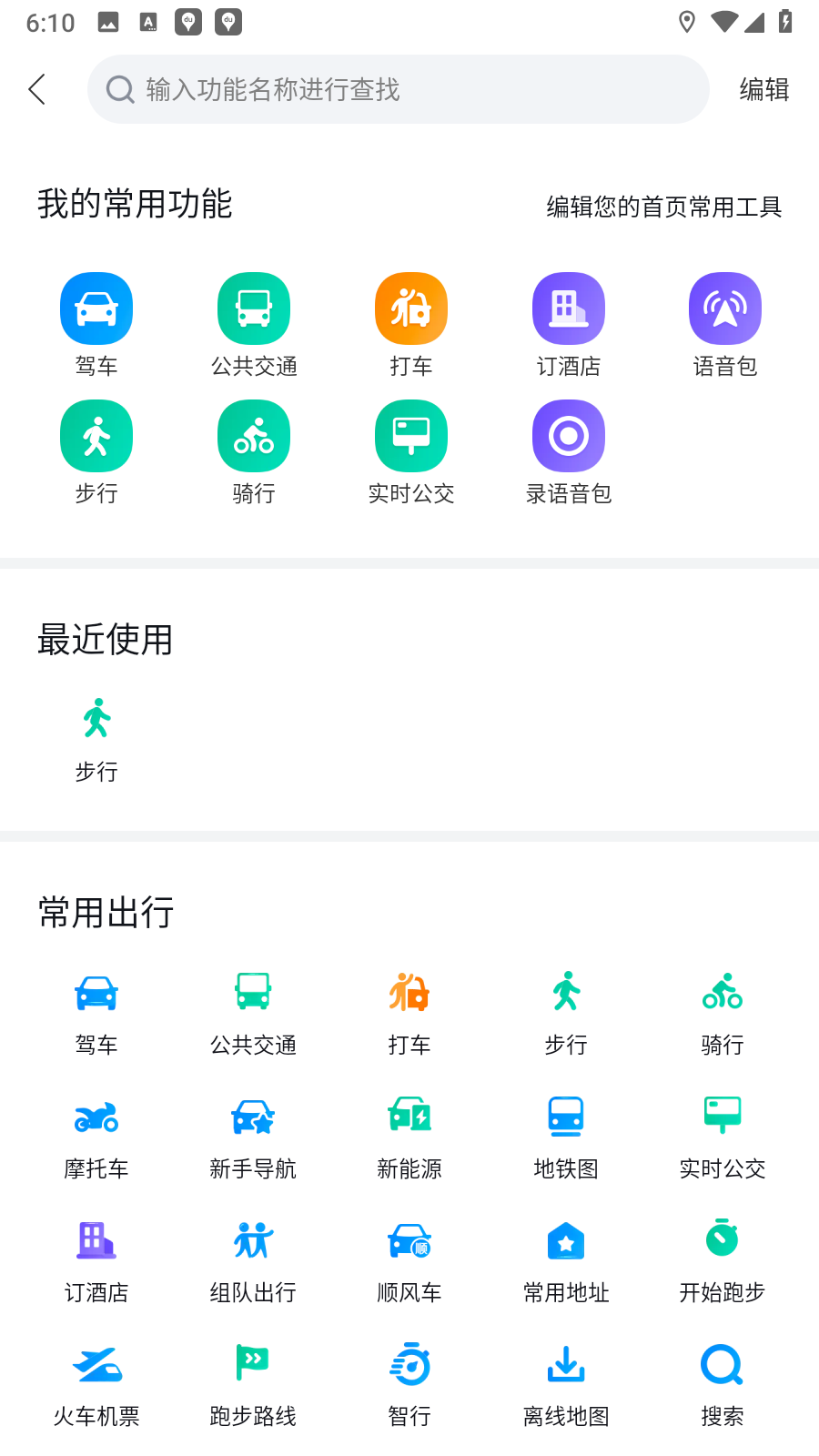Click the 编辑 edit button

click(x=764, y=89)
